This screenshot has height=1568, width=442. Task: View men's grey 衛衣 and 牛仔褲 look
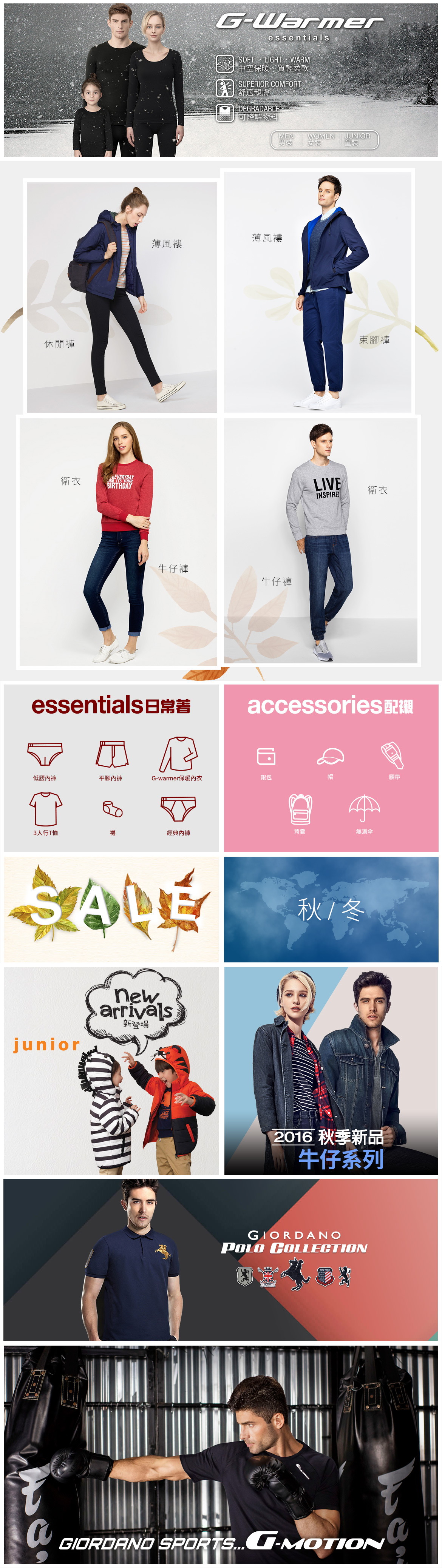(321, 541)
